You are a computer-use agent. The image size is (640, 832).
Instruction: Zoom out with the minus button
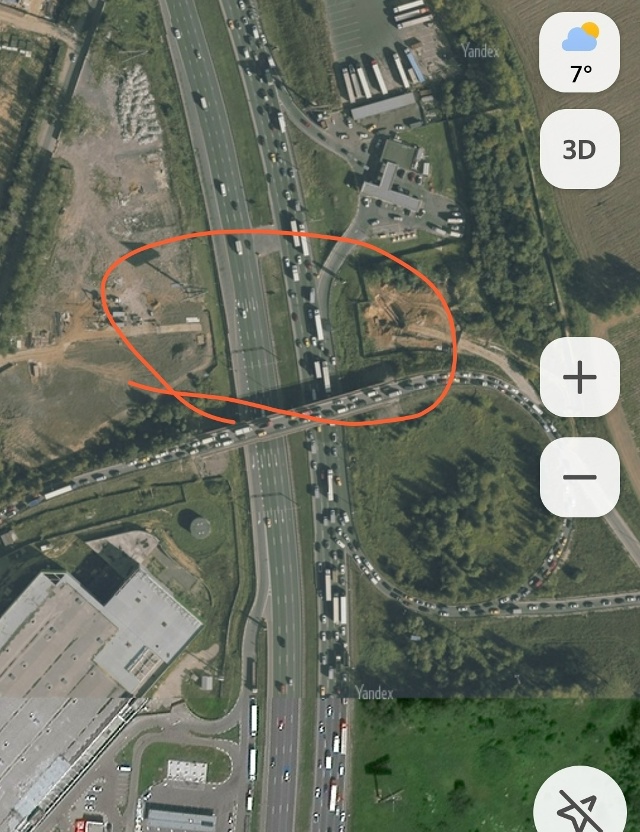[579, 477]
